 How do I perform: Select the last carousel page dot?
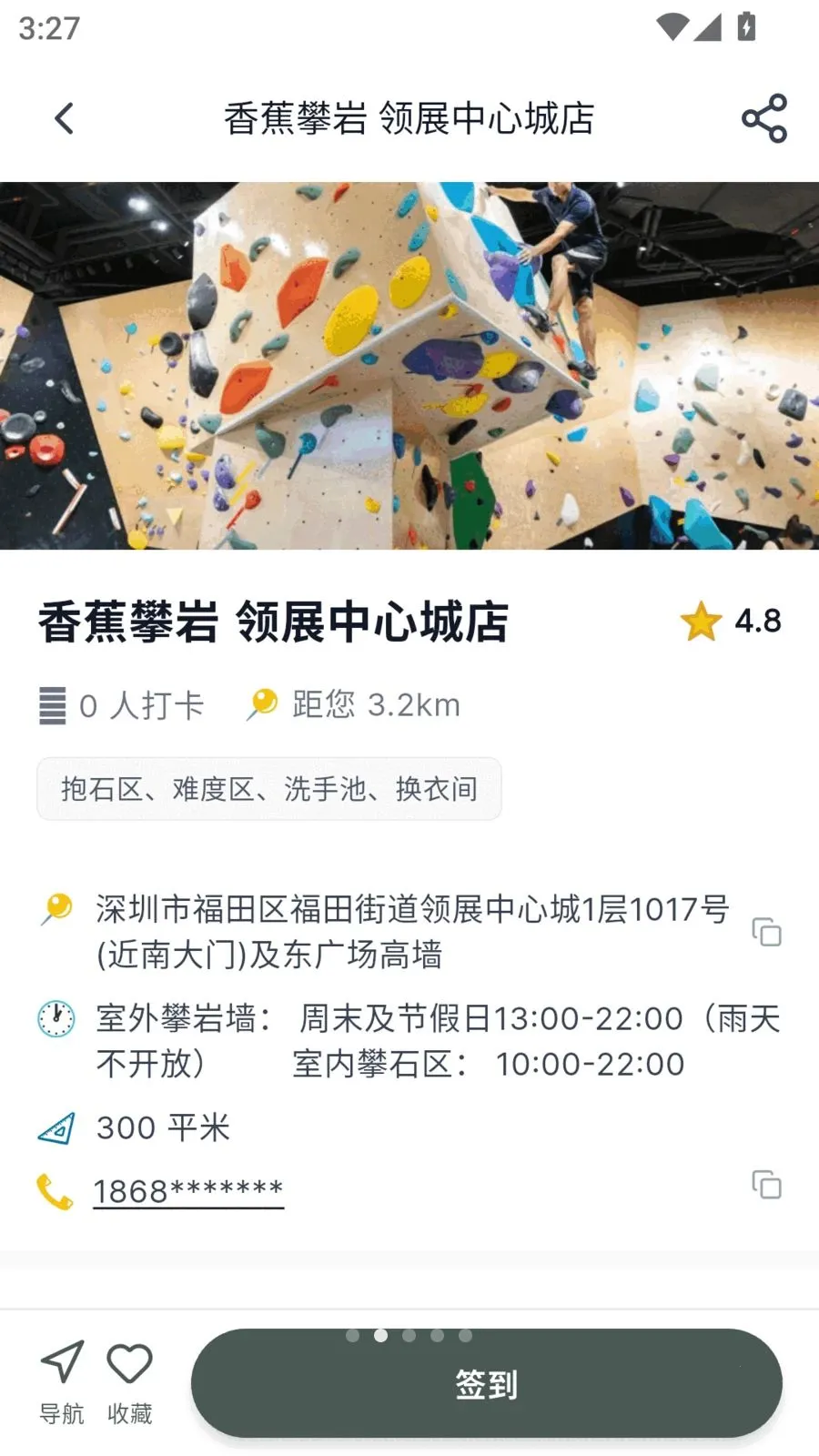(x=463, y=1335)
